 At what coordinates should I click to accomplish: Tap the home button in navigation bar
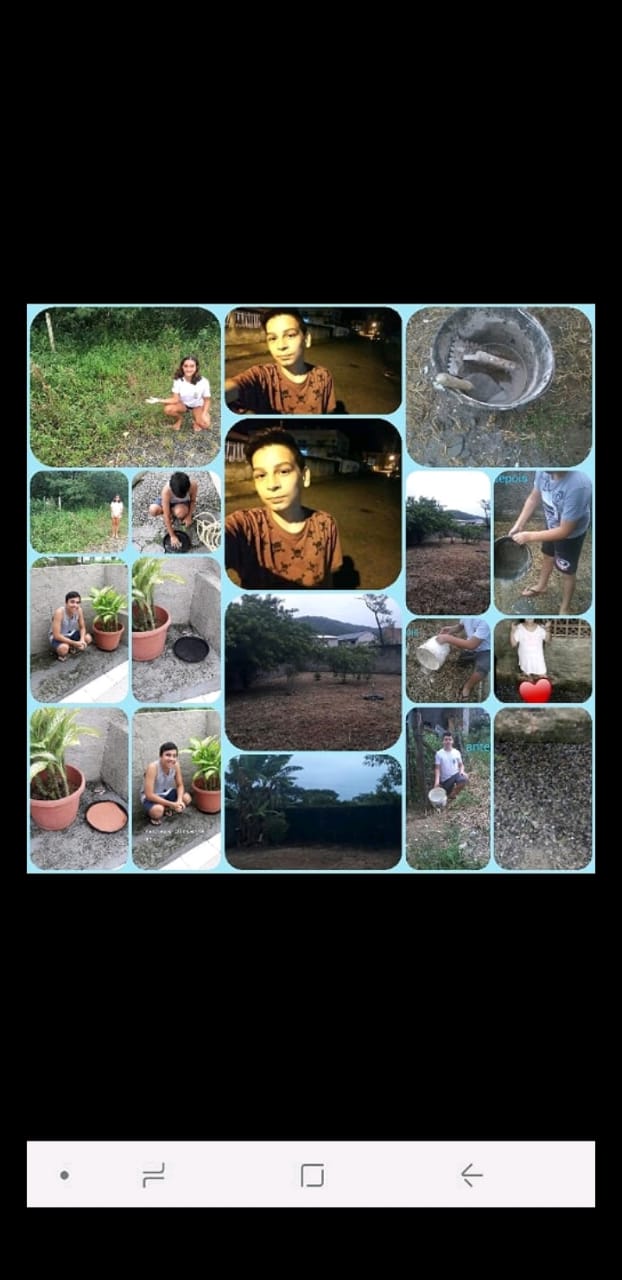[x=312, y=1175]
